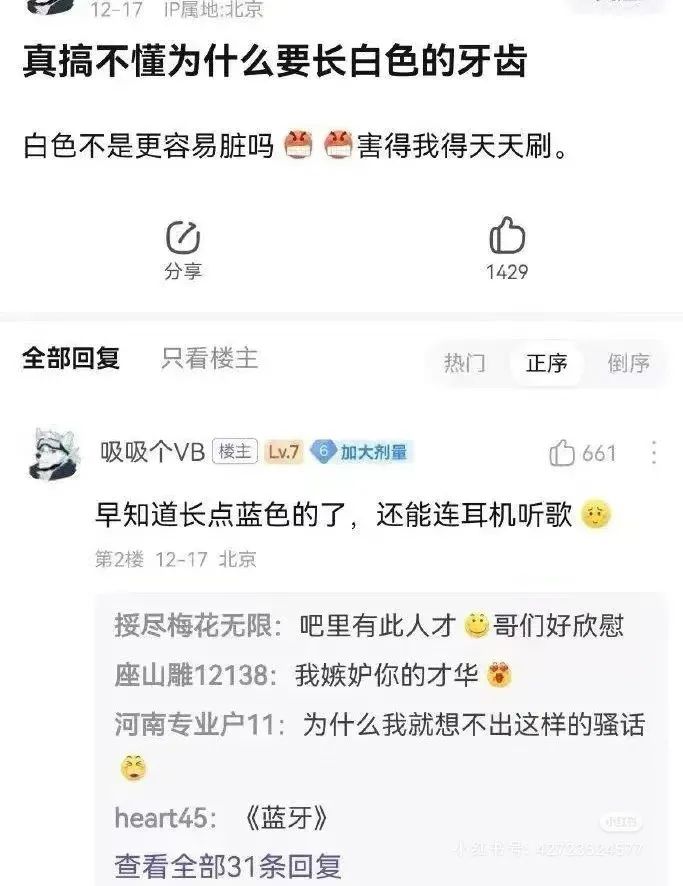The image size is (683, 886).
Task: View all 31 replies
Action: (228, 865)
